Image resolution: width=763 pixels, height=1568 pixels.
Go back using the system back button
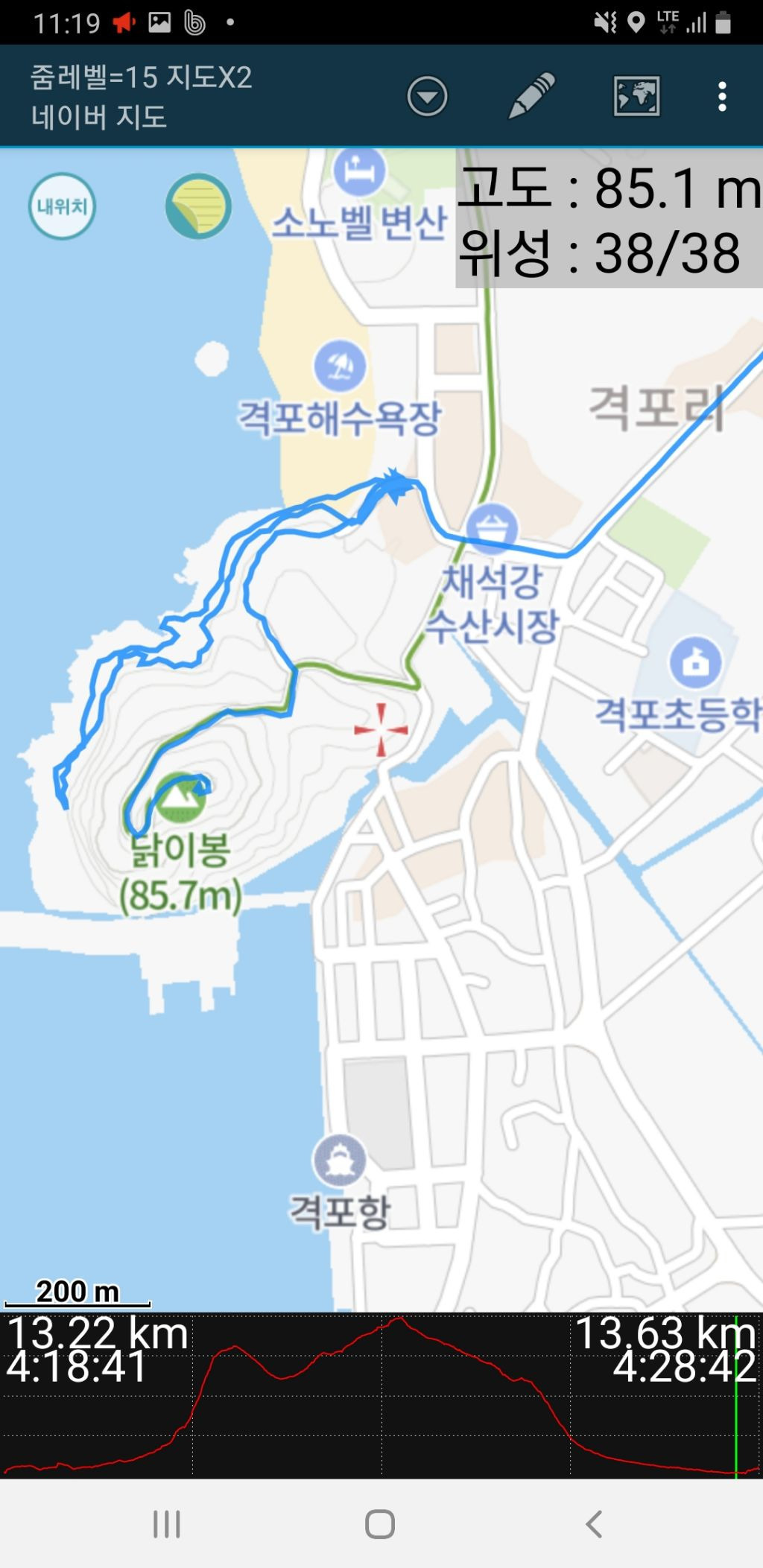click(x=594, y=1524)
